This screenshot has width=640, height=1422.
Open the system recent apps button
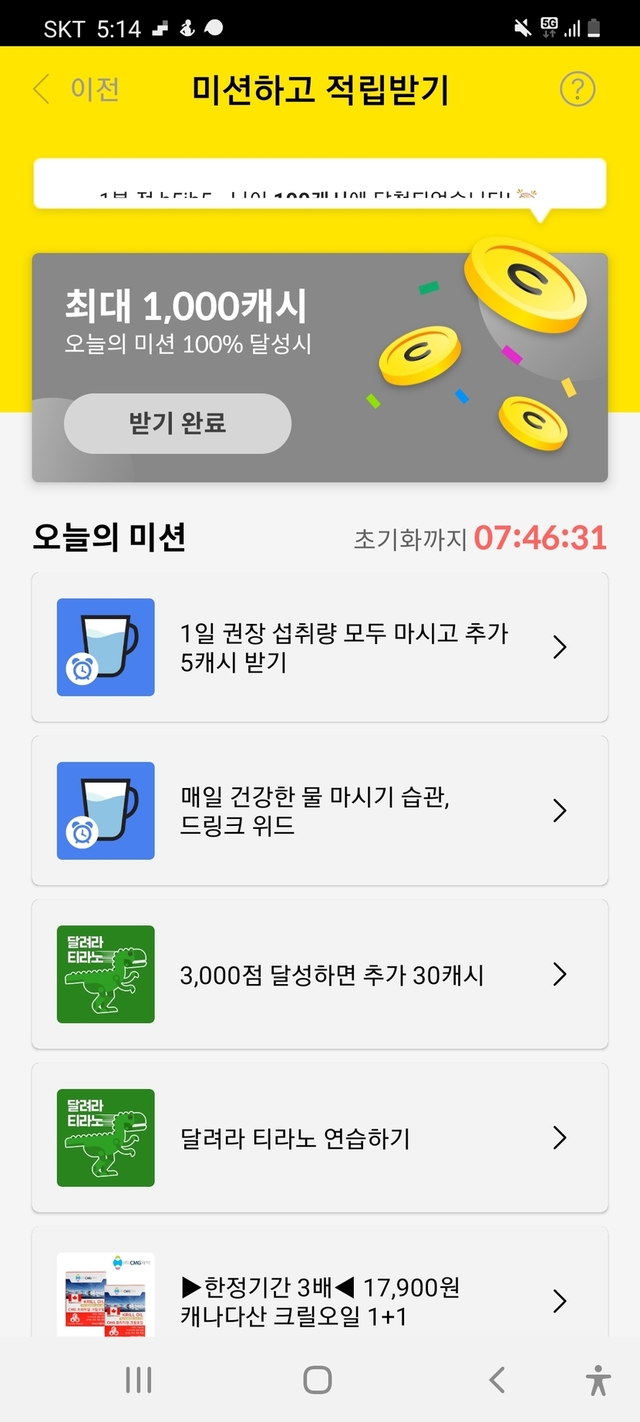tap(138, 1380)
